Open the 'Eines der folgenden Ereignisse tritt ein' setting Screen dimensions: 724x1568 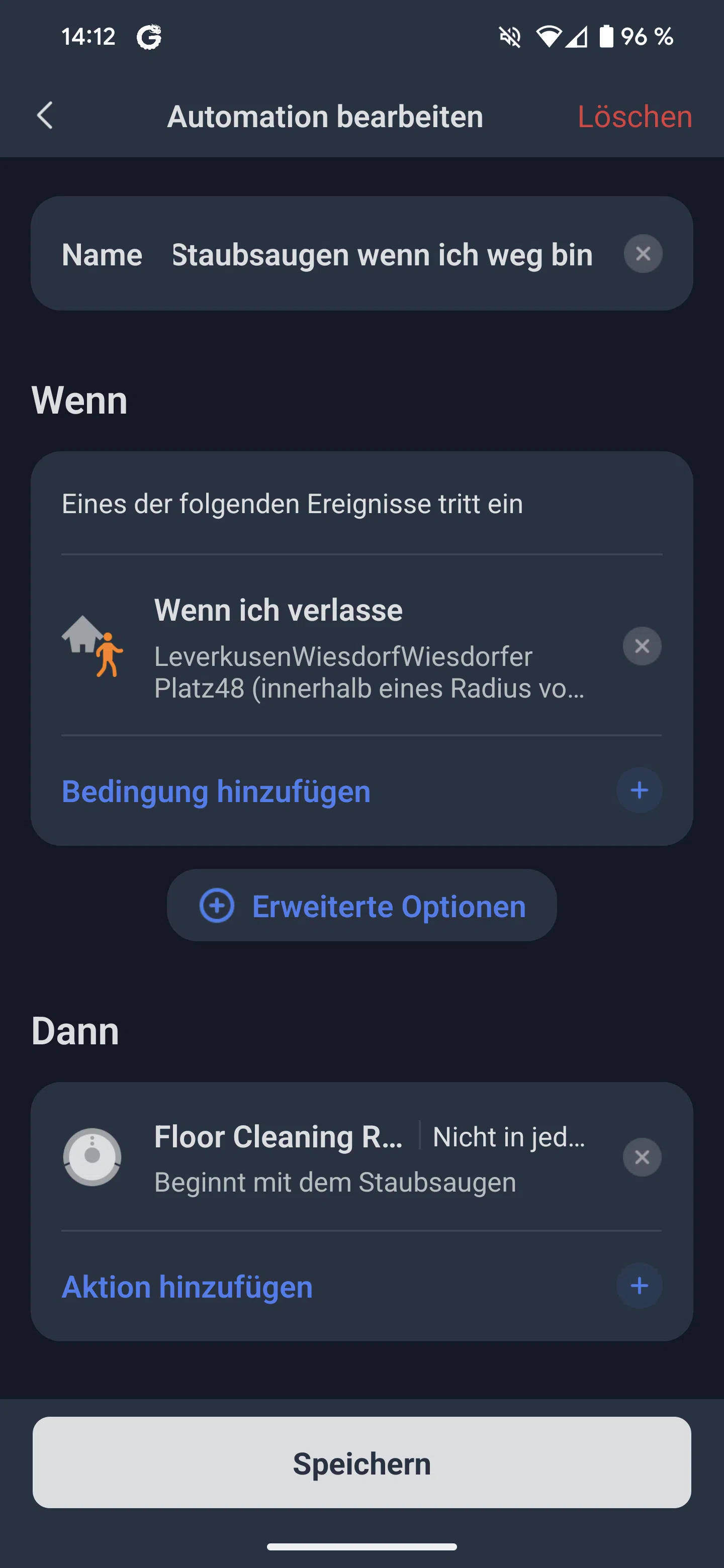click(x=361, y=504)
